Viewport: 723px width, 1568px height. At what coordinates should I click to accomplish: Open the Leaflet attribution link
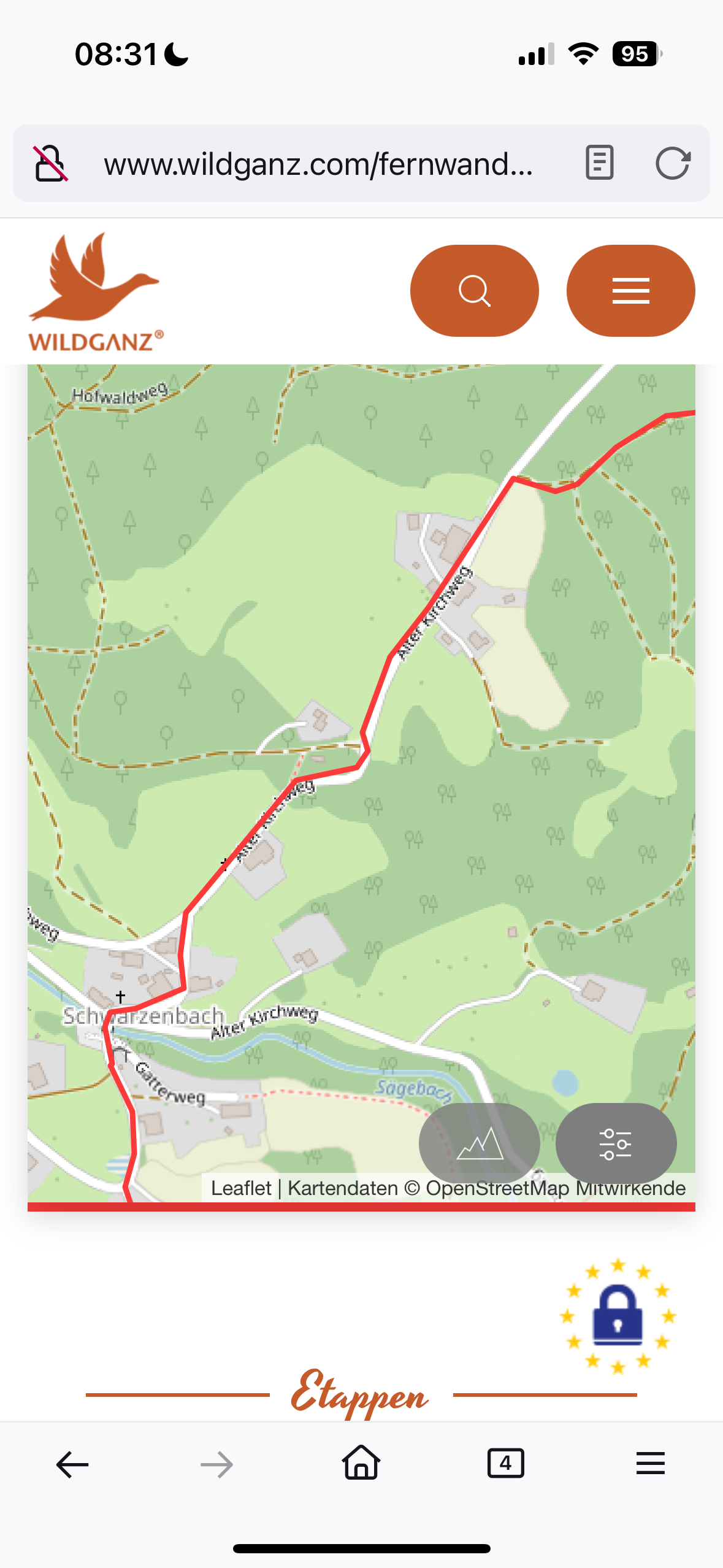(x=241, y=1188)
